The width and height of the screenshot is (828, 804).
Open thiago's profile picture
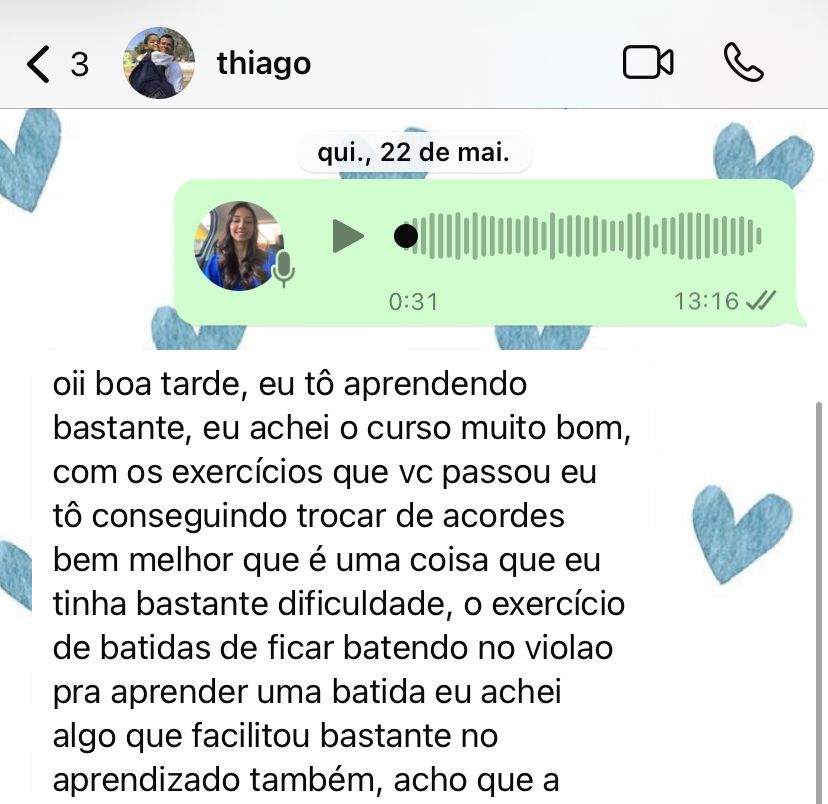pos(159,63)
